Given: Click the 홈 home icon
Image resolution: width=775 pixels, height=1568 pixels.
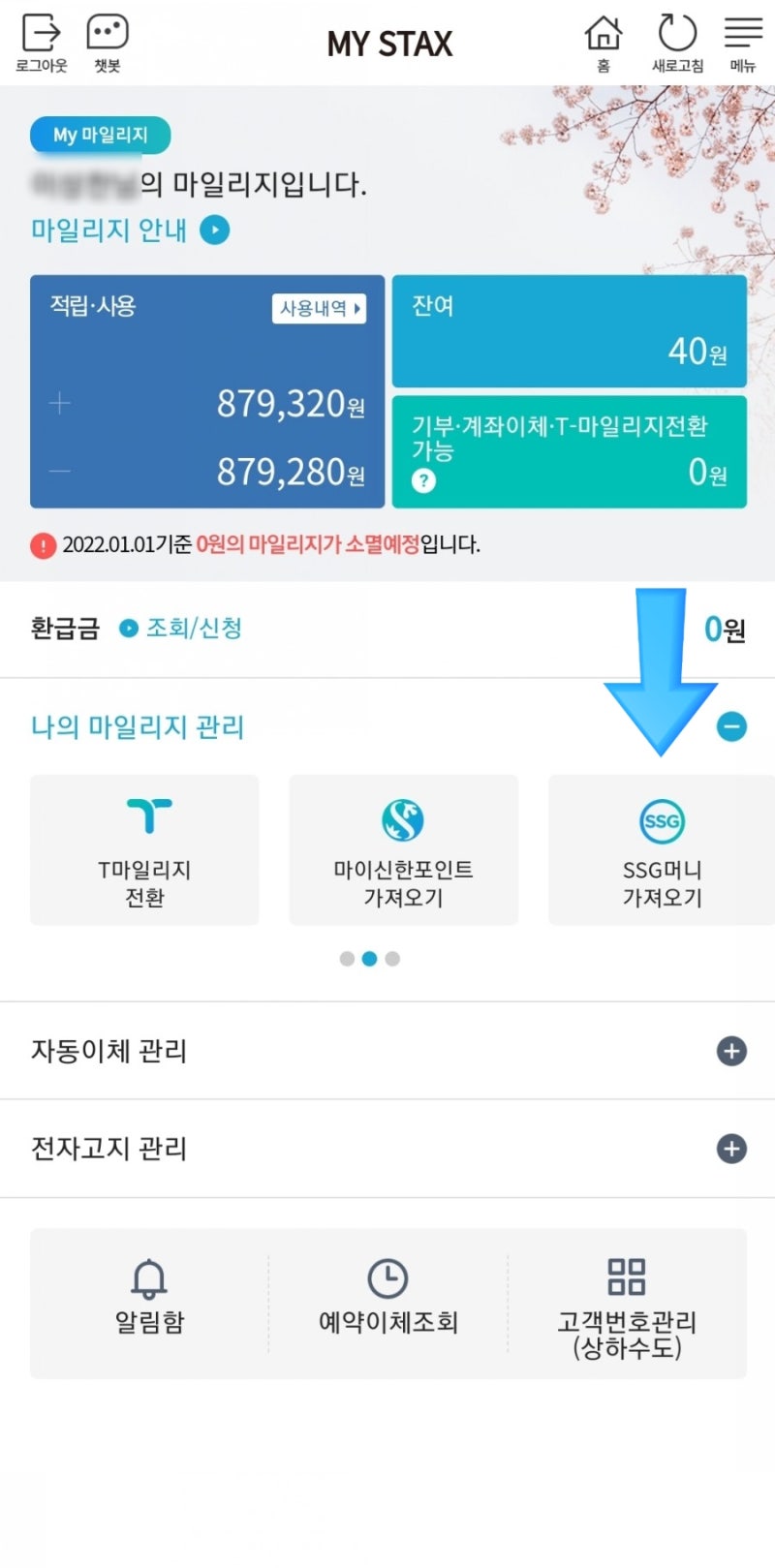Looking at the screenshot, I should coord(604,41).
